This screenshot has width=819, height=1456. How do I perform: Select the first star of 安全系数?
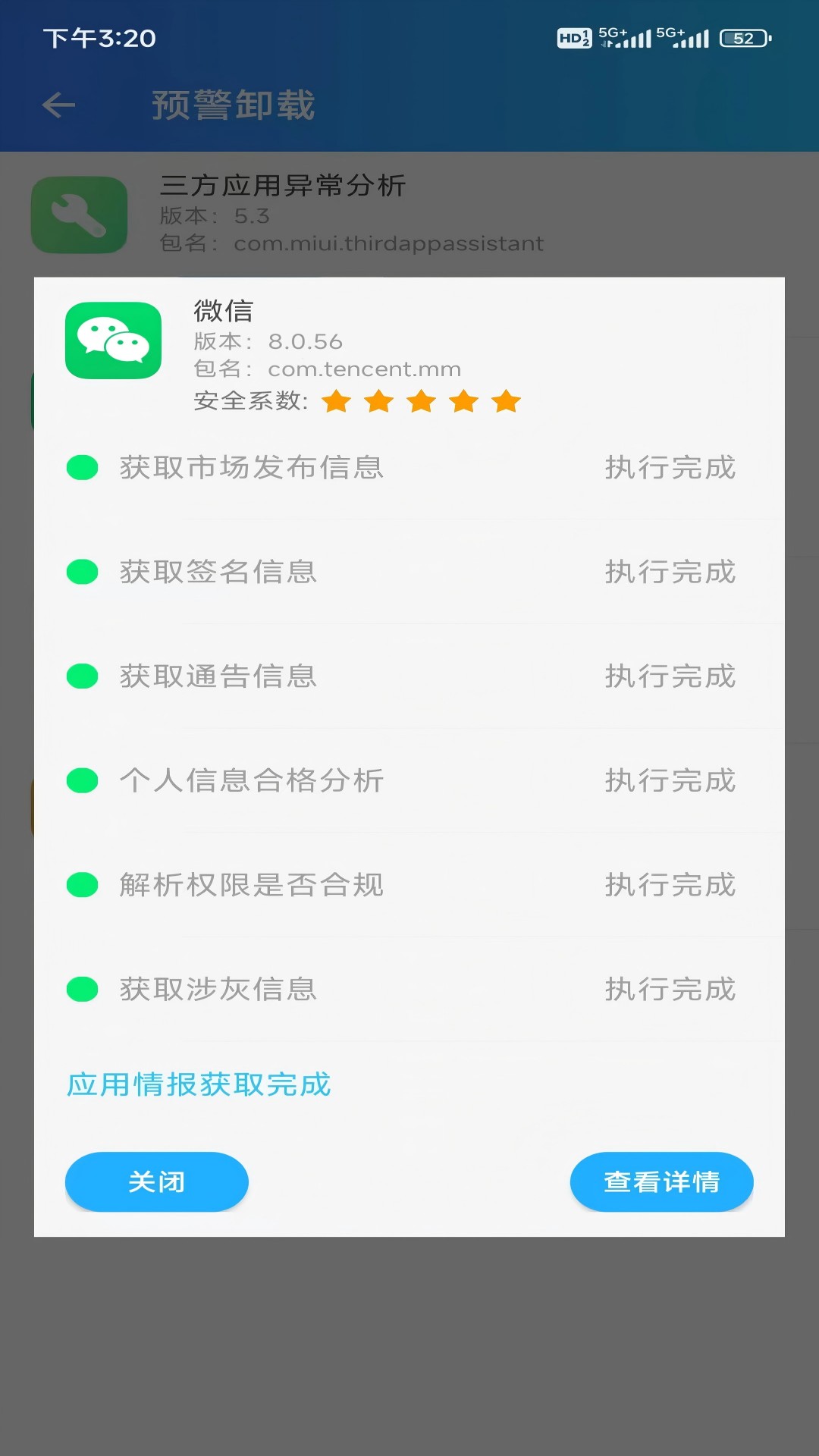tap(334, 401)
